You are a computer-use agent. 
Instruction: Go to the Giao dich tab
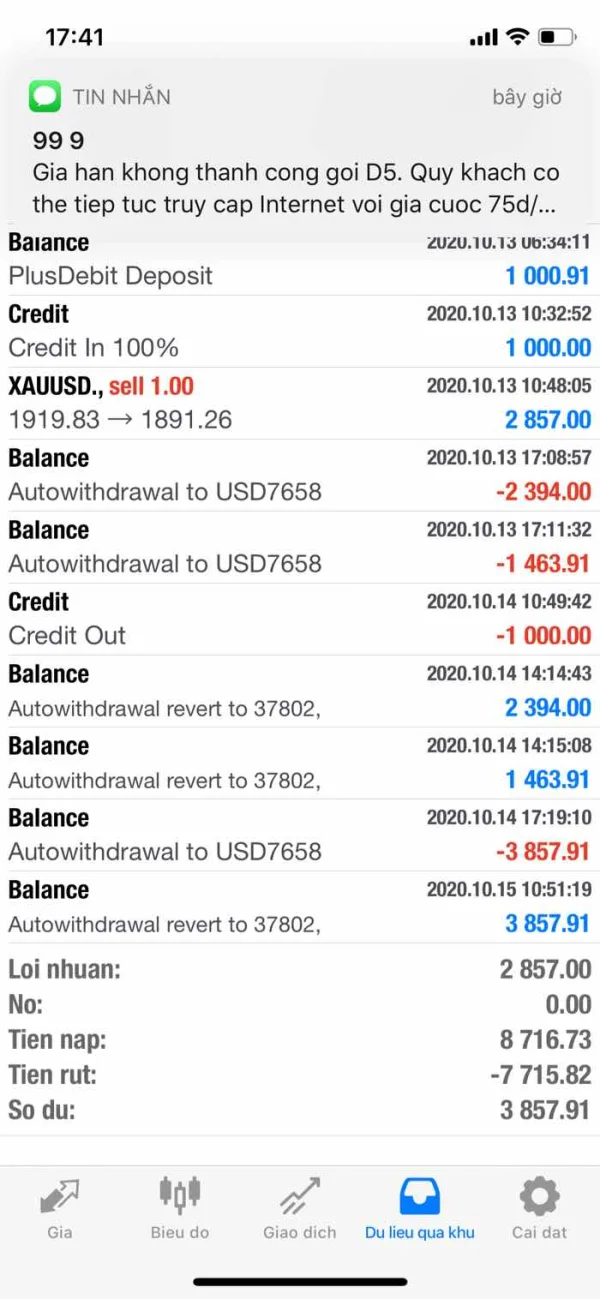pos(300,1207)
